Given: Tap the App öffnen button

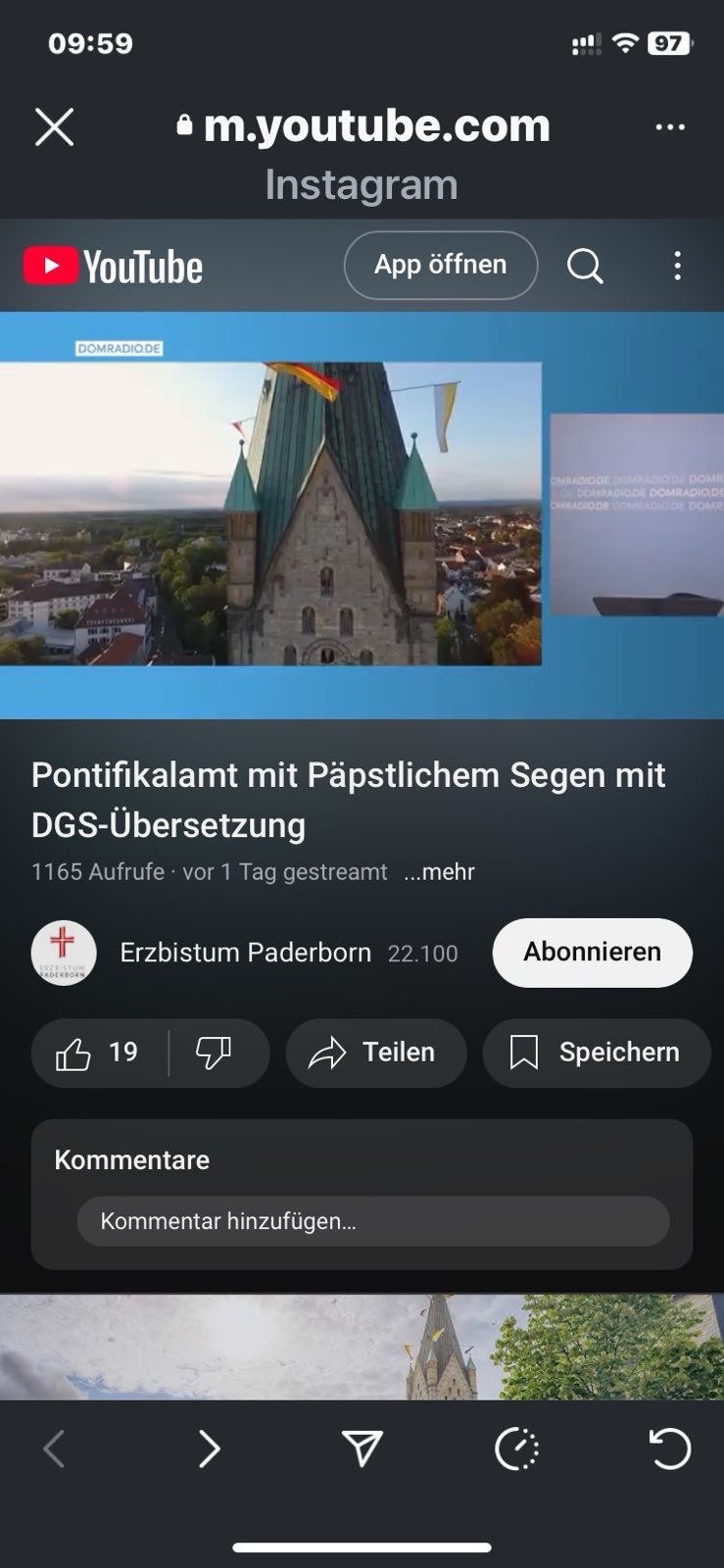Looking at the screenshot, I should point(441,265).
